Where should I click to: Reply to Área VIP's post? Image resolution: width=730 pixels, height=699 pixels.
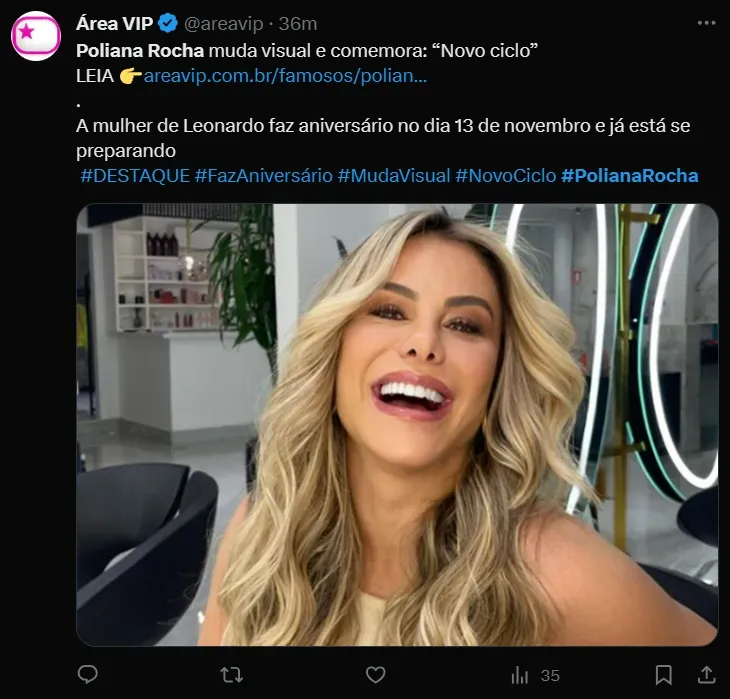(x=88, y=675)
